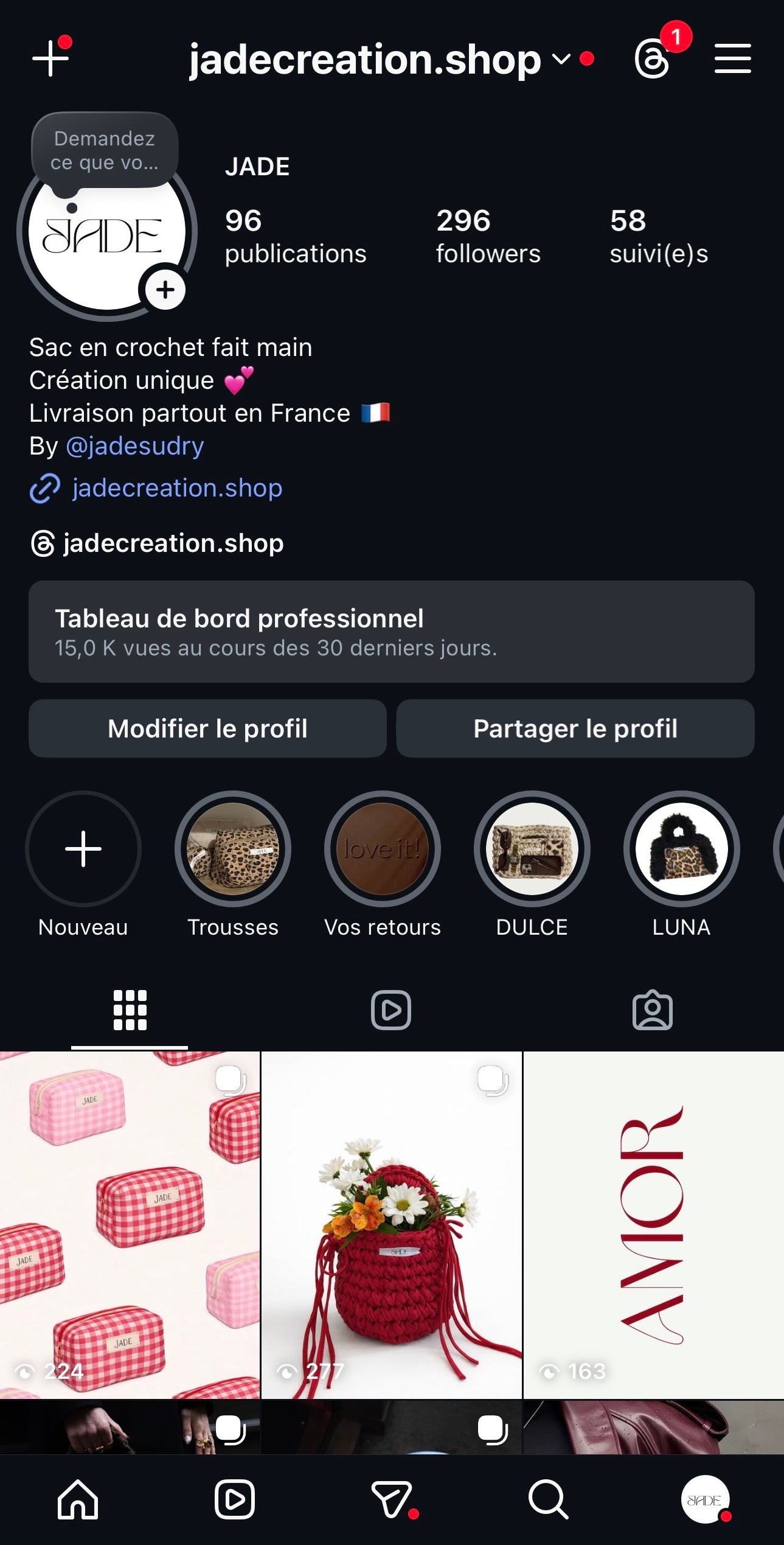Screen dimensions: 784x1545
Task: Open the Trousses highlight
Action: click(x=233, y=848)
